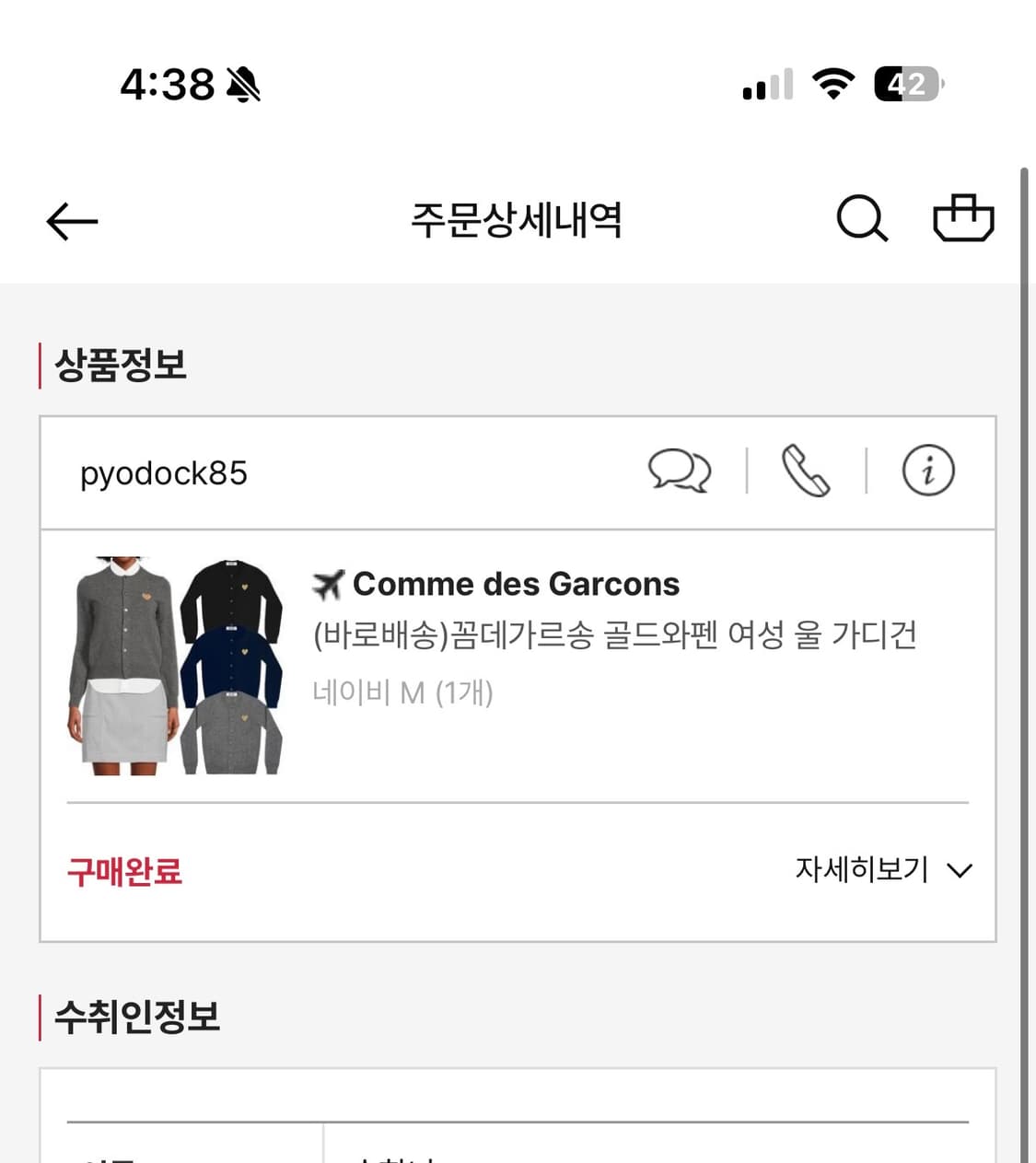Viewport: 1036px width, 1163px height.
Task: Tap the Wi-Fi icon in the status bar
Action: (832, 84)
